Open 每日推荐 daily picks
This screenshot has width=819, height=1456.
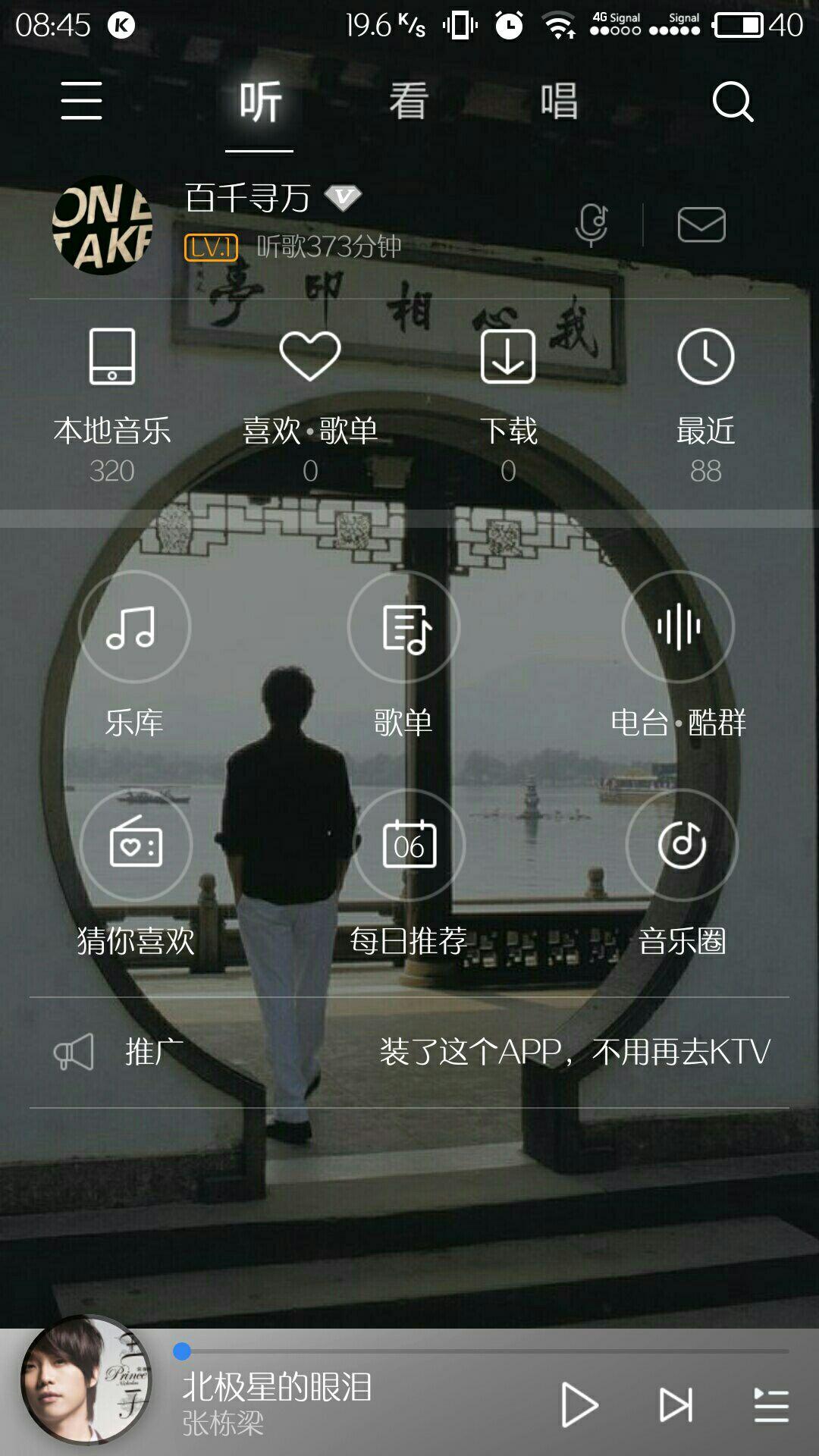409,873
